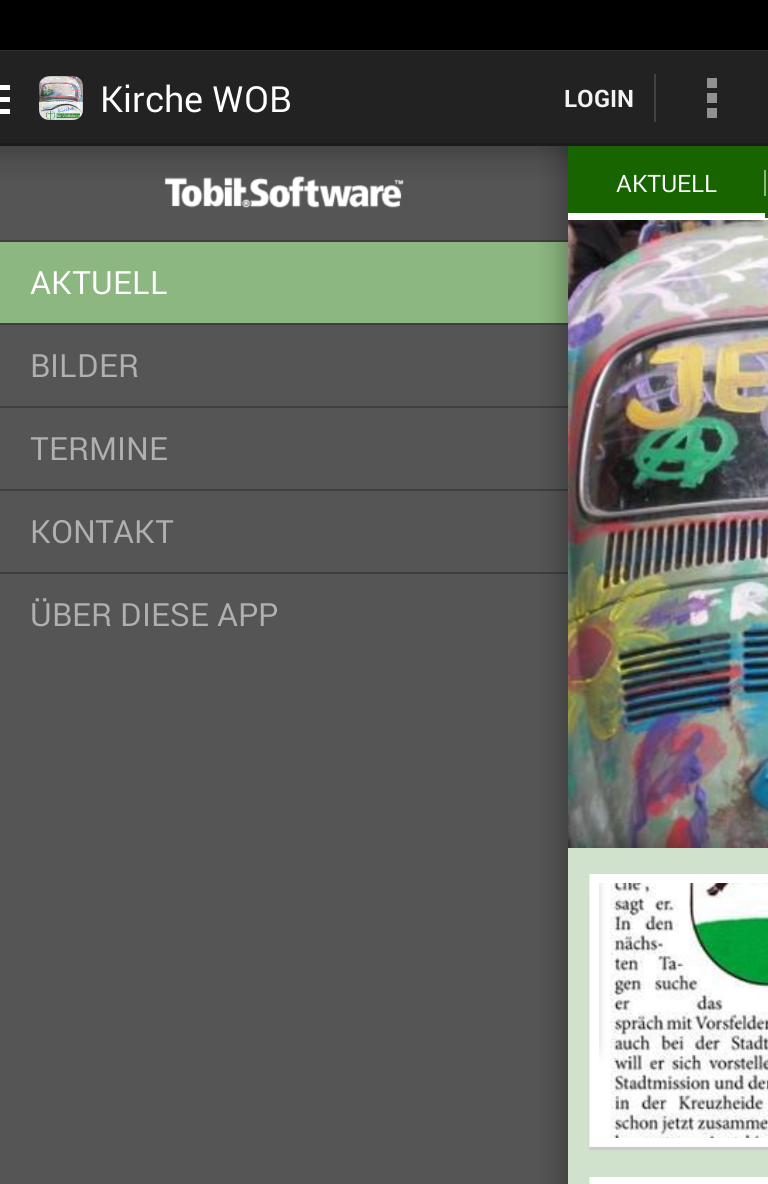Switch to the AKTUELL top tab
Viewport: 768px width, 1184px height.
(x=666, y=184)
